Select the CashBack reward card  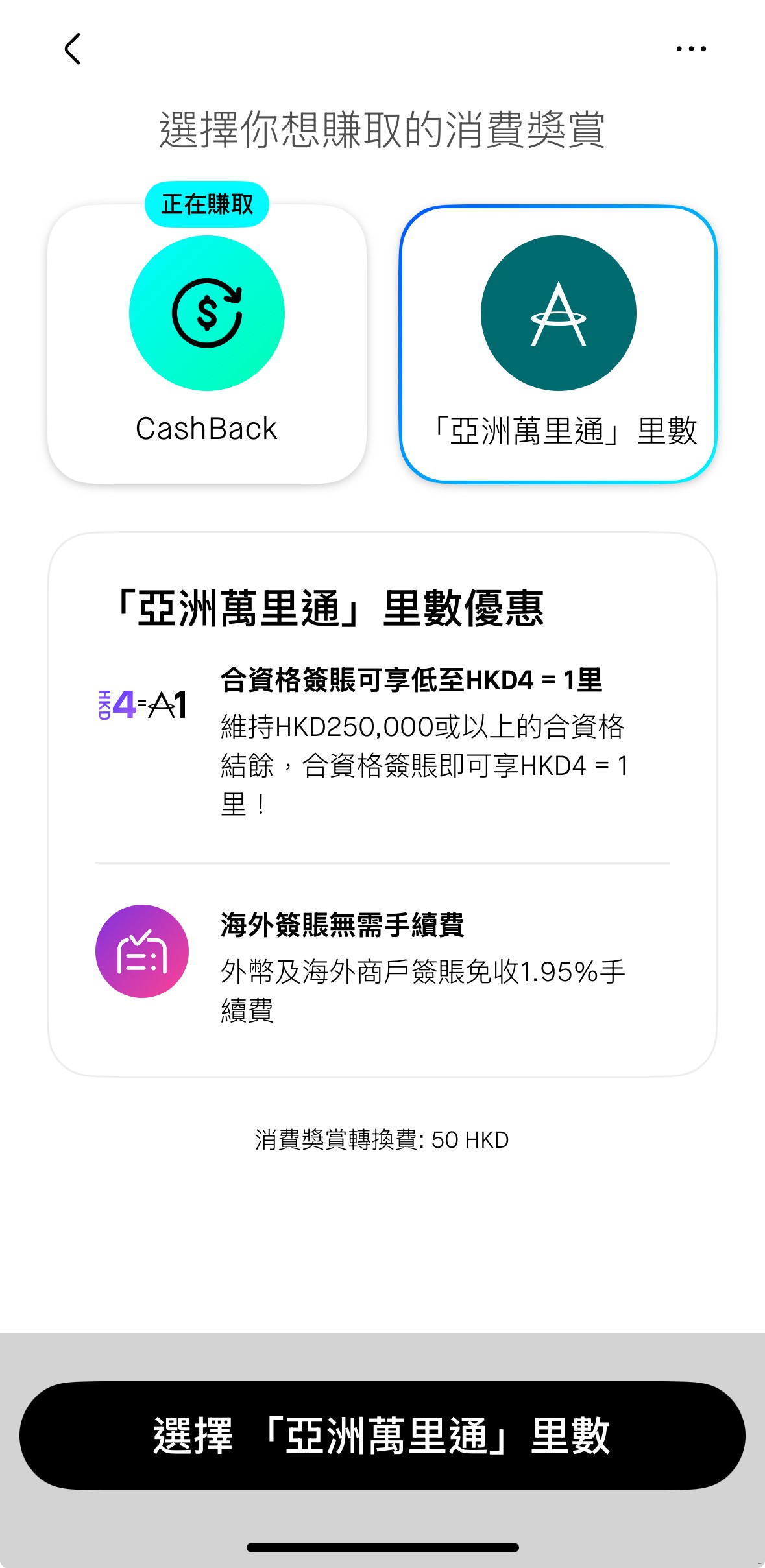coord(207,344)
